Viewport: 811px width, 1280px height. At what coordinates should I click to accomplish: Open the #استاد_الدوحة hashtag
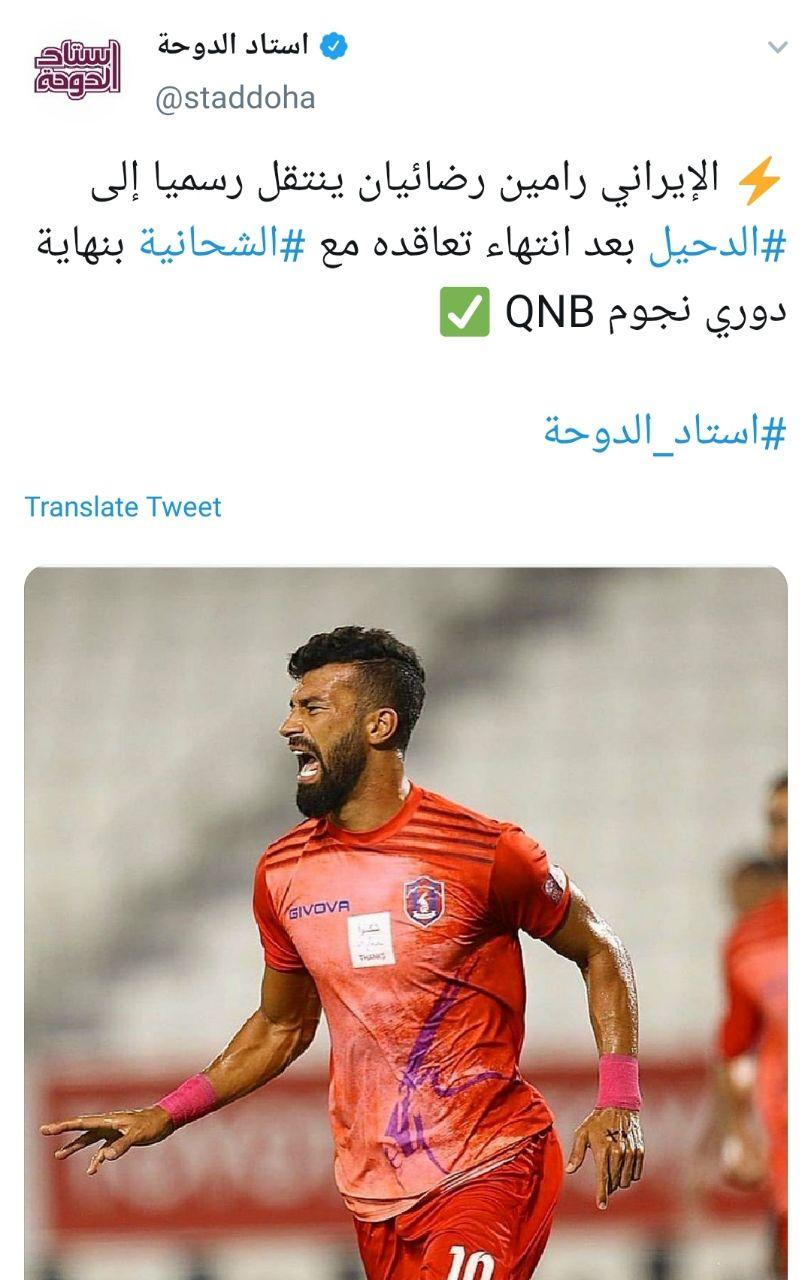tap(664, 431)
